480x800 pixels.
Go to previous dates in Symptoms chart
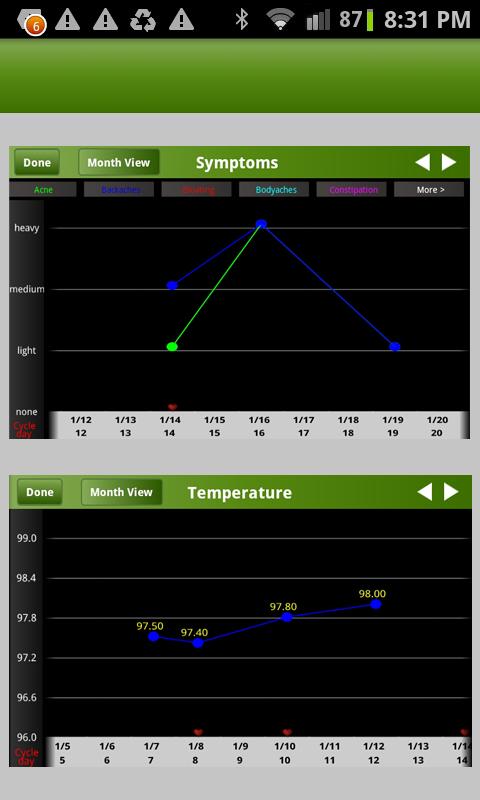click(x=422, y=162)
